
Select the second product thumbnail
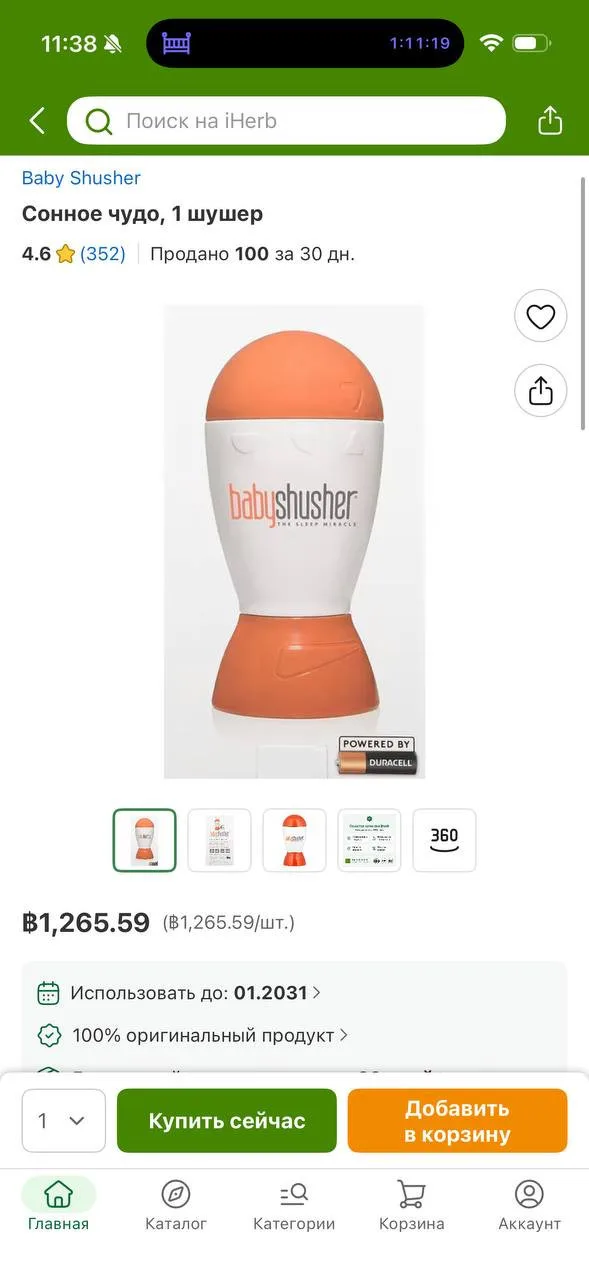coord(220,840)
